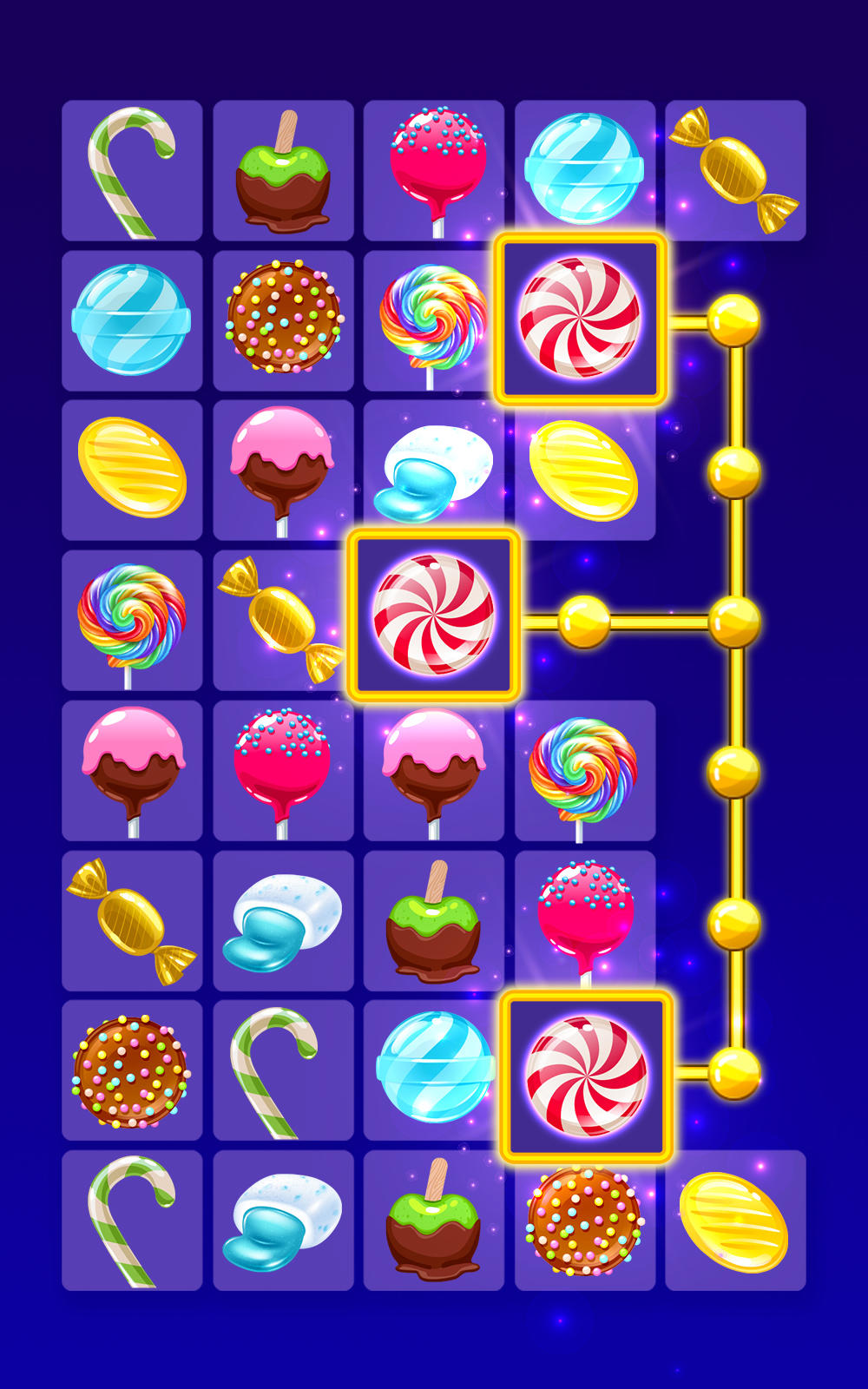
Task: Tap the gold wrapped candy beside the blue striped candy
Action: tap(734, 170)
